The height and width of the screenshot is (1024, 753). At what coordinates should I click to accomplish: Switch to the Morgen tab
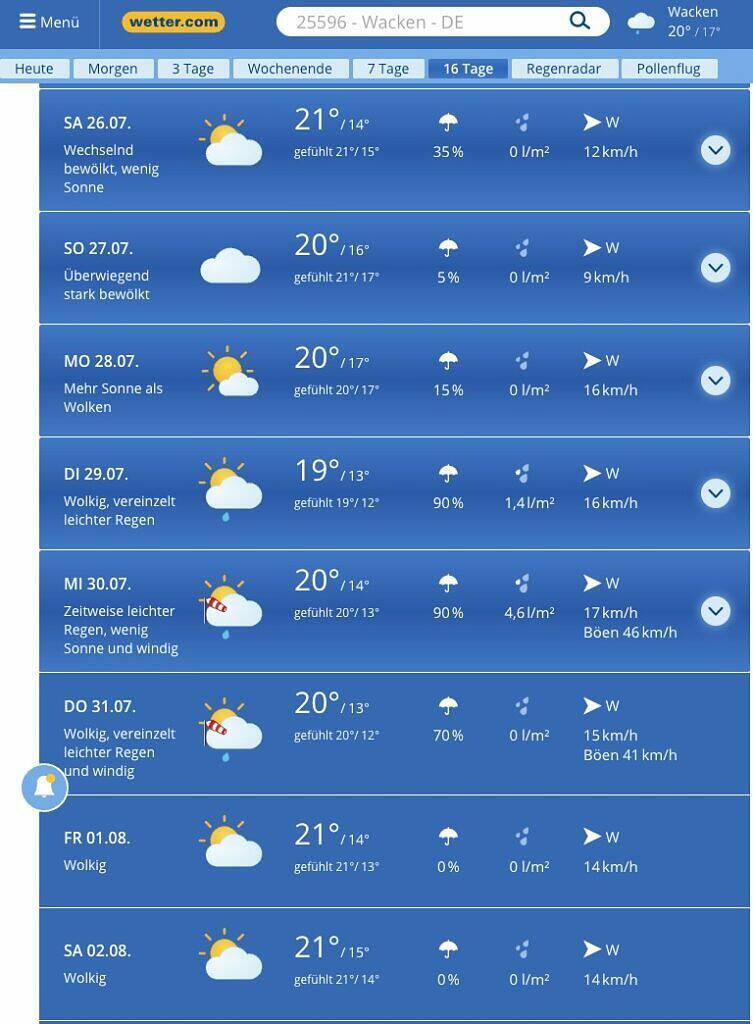(x=113, y=69)
